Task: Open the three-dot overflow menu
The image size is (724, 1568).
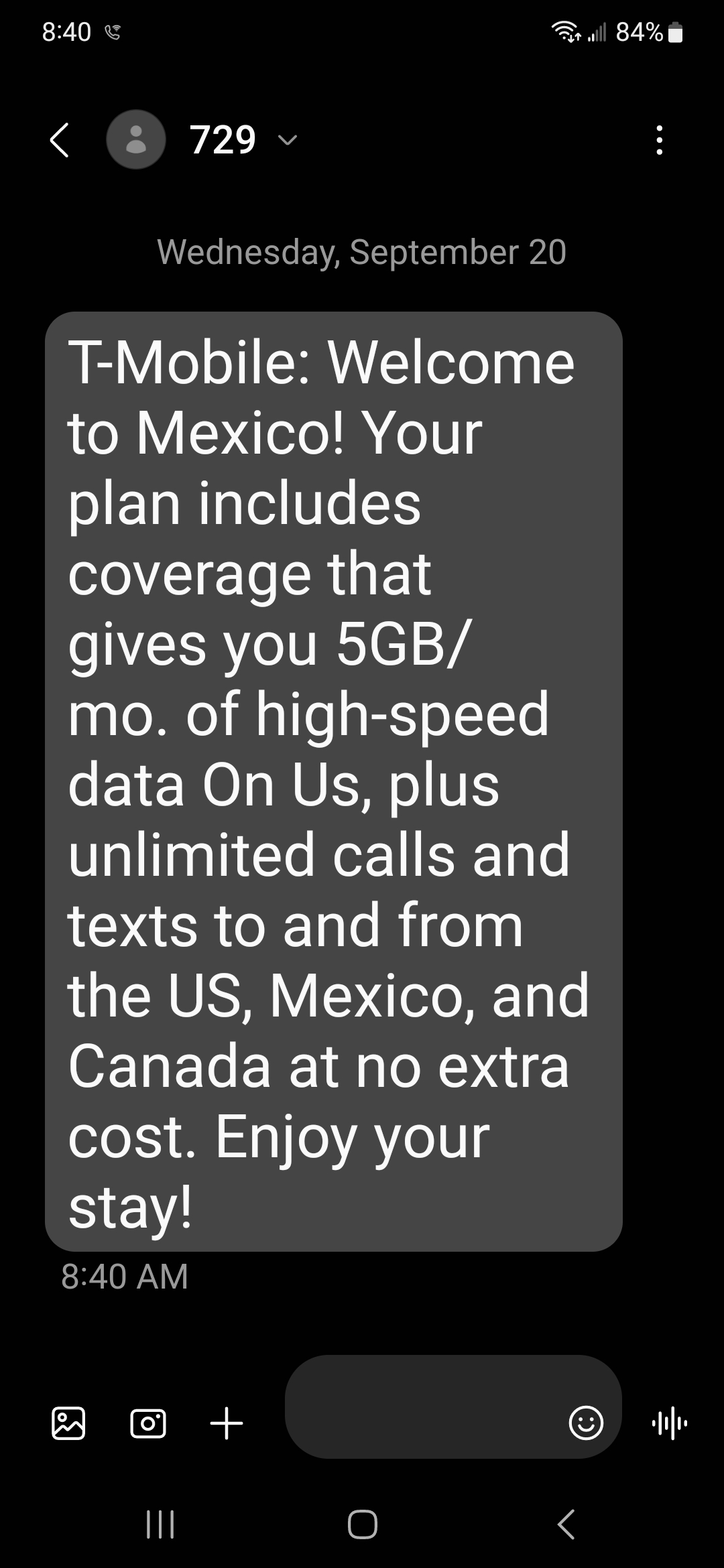Action: point(660,140)
